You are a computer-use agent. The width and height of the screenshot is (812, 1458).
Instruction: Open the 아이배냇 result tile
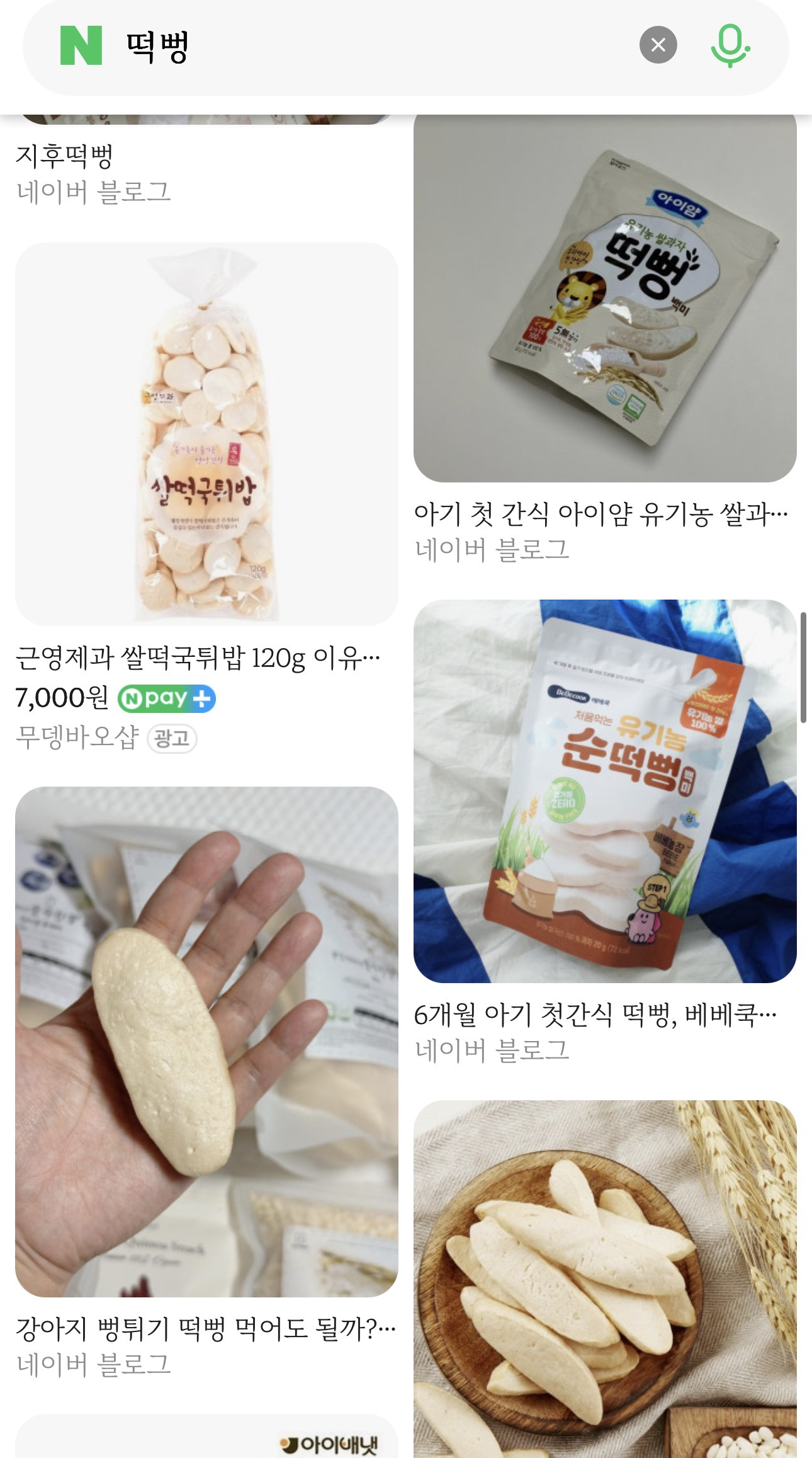pyautogui.click(x=206, y=1437)
